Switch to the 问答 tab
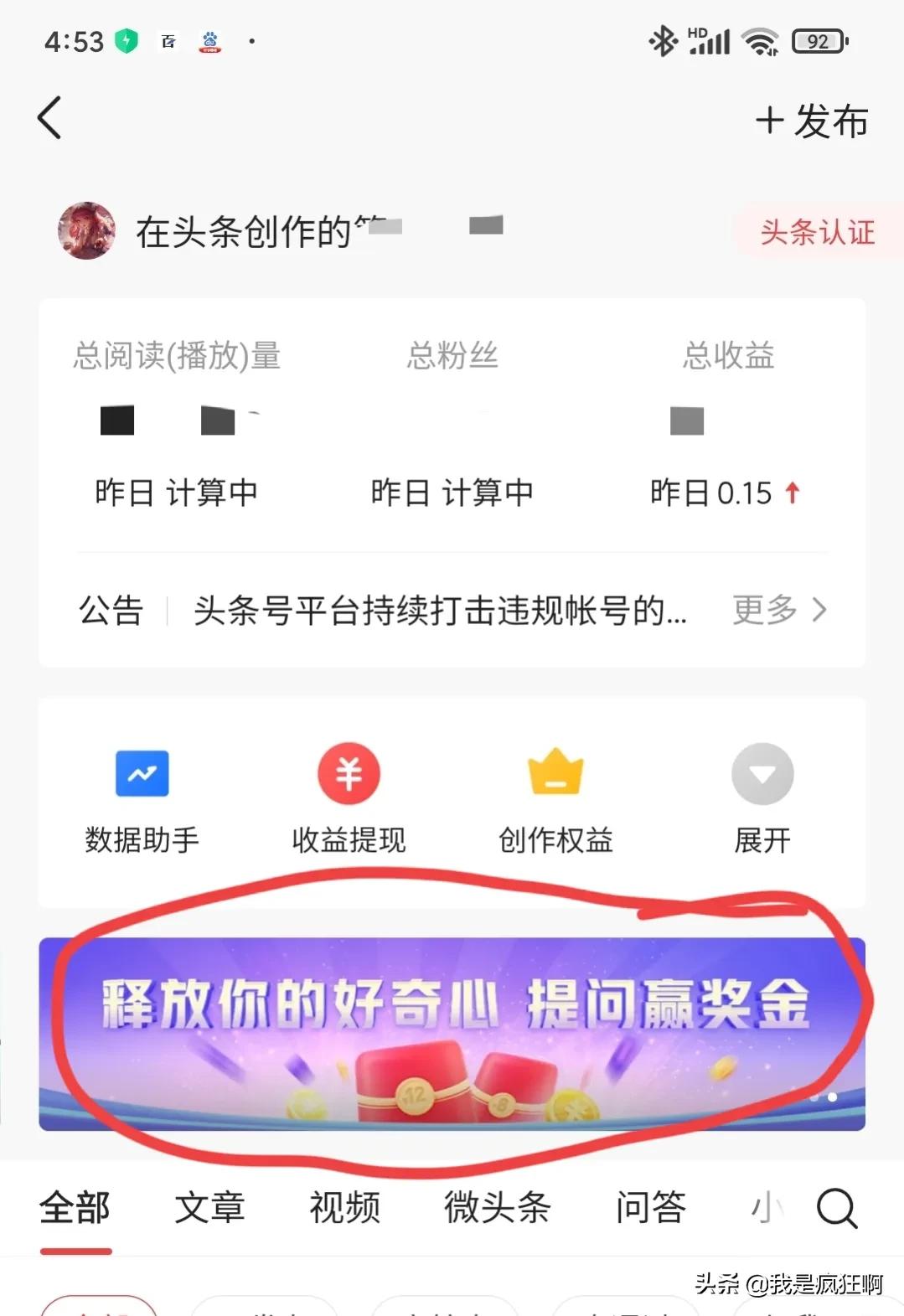The height and width of the screenshot is (1316, 904). [x=649, y=1209]
